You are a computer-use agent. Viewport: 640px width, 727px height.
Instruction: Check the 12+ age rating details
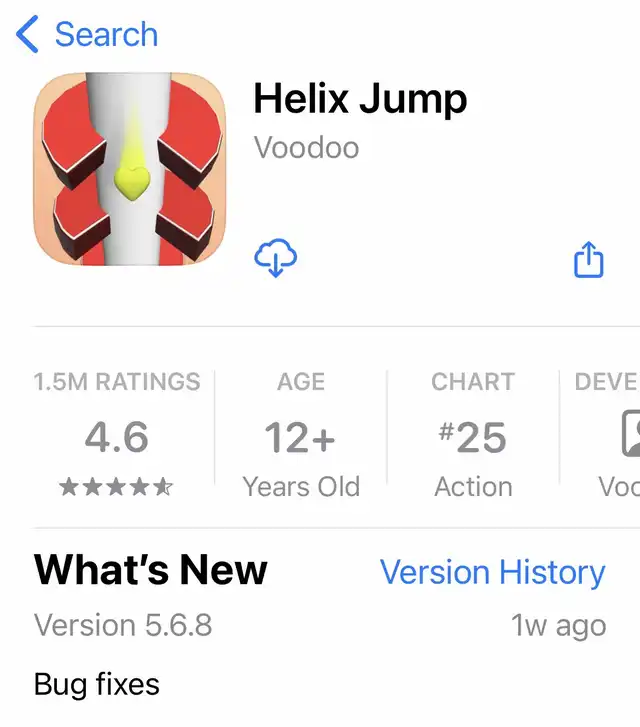click(x=301, y=436)
